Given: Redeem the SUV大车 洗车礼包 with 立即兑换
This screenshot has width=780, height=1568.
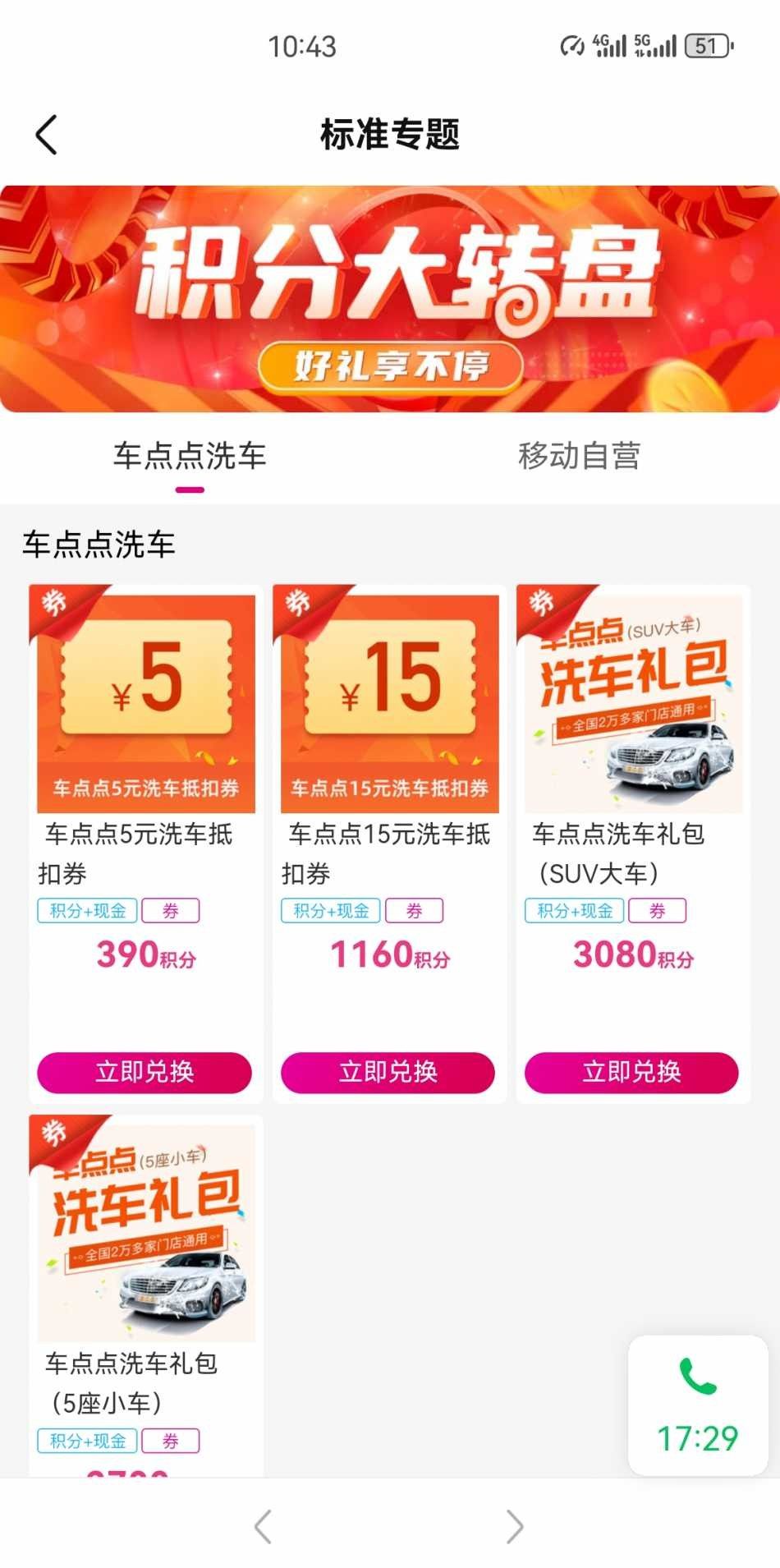Looking at the screenshot, I should point(631,1072).
